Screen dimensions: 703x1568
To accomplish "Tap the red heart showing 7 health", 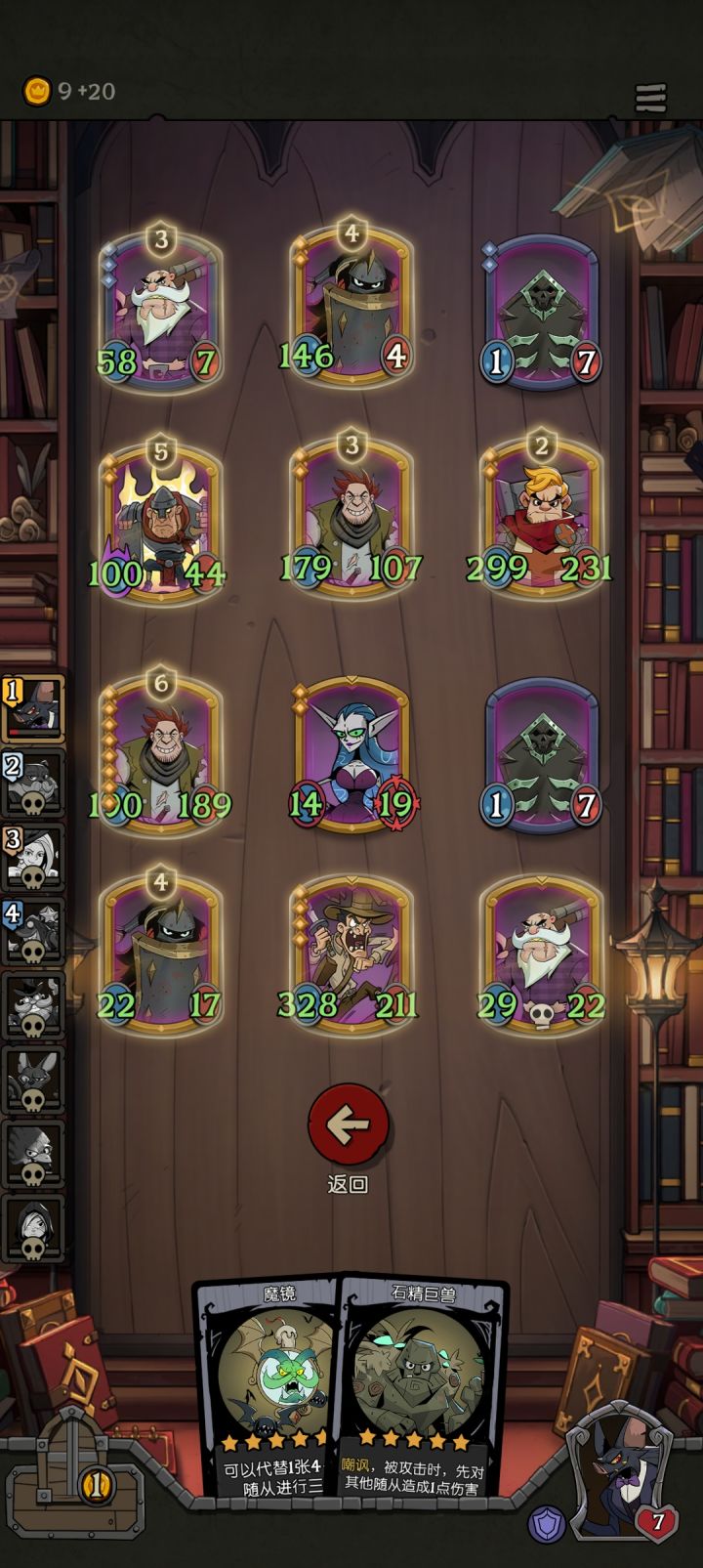I will click(x=657, y=1519).
